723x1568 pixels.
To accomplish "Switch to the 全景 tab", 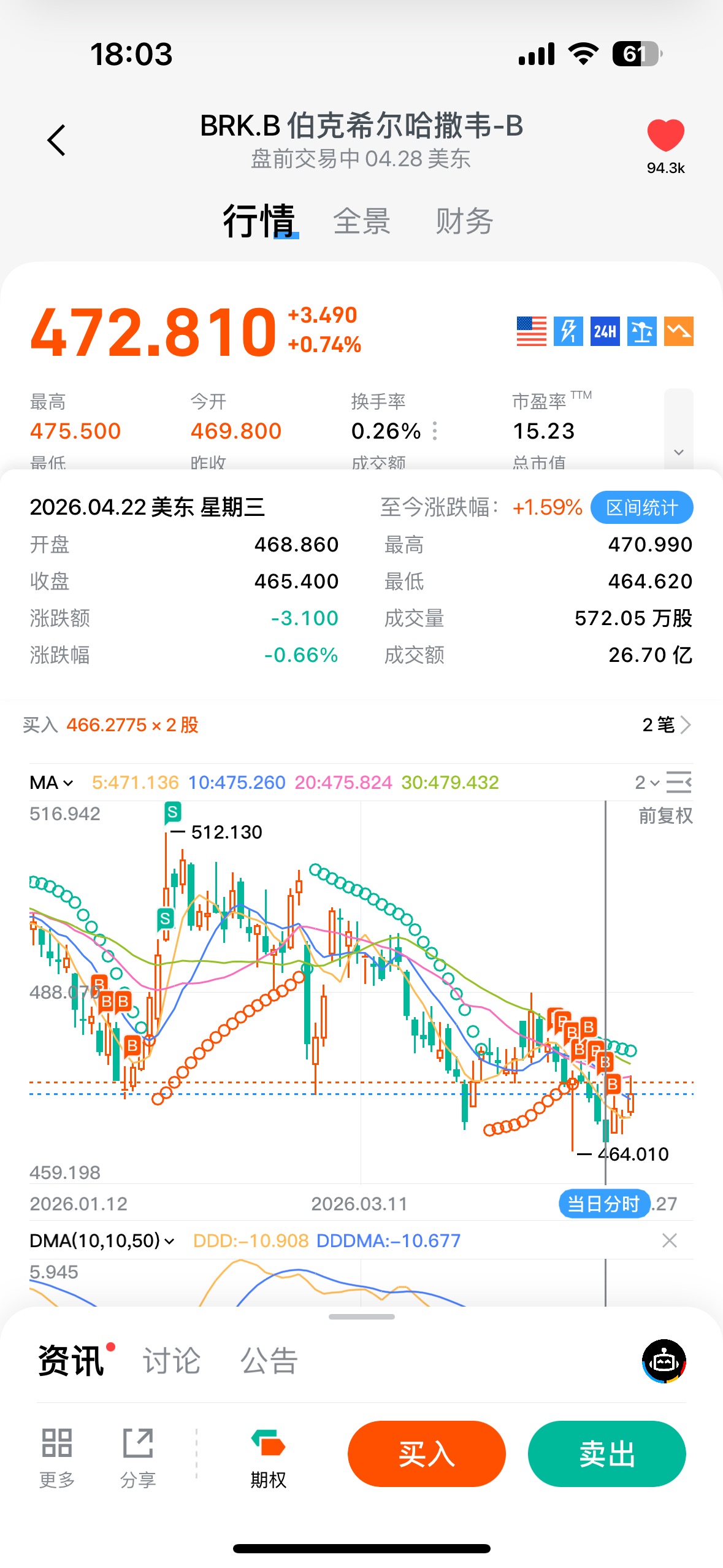I will pyautogui.click(x=361, y=221).
